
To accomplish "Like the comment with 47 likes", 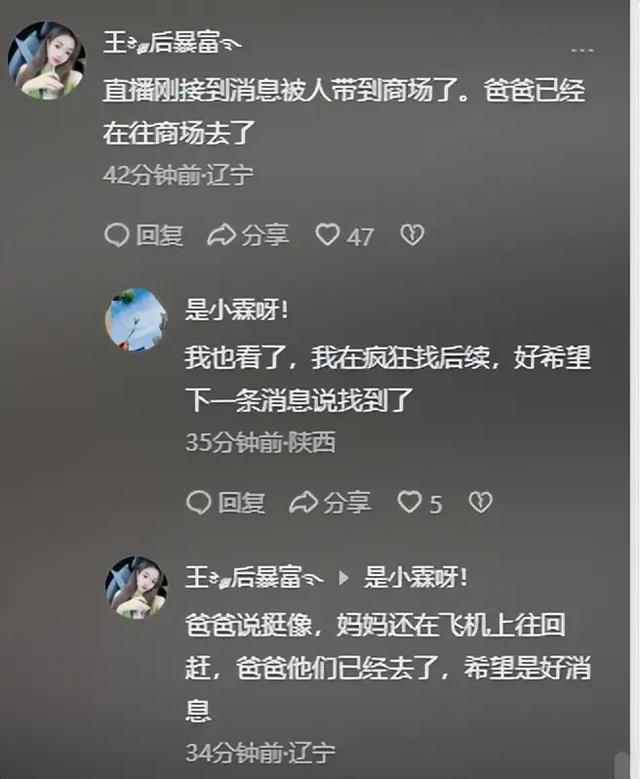I will point(329,235).
